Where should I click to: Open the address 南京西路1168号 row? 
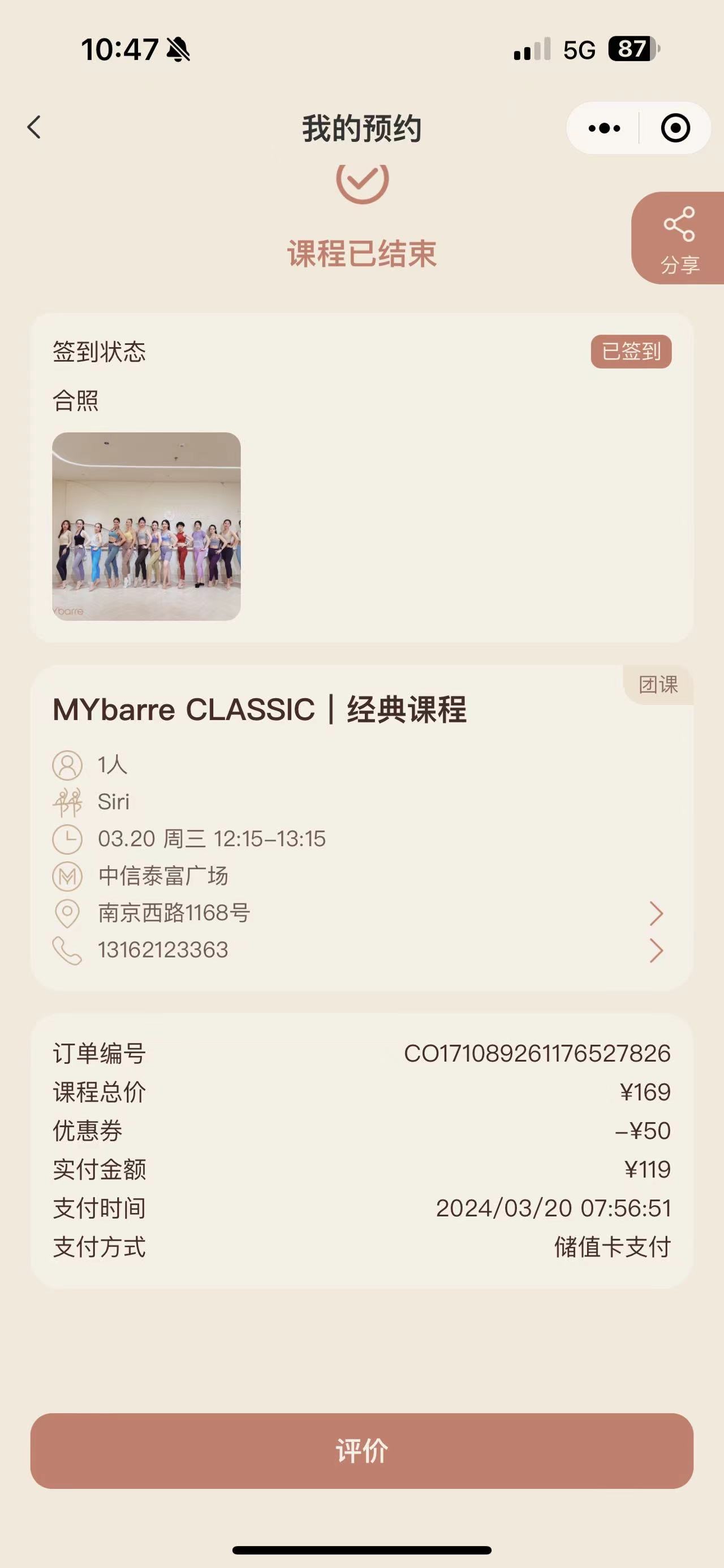(361, 913)
